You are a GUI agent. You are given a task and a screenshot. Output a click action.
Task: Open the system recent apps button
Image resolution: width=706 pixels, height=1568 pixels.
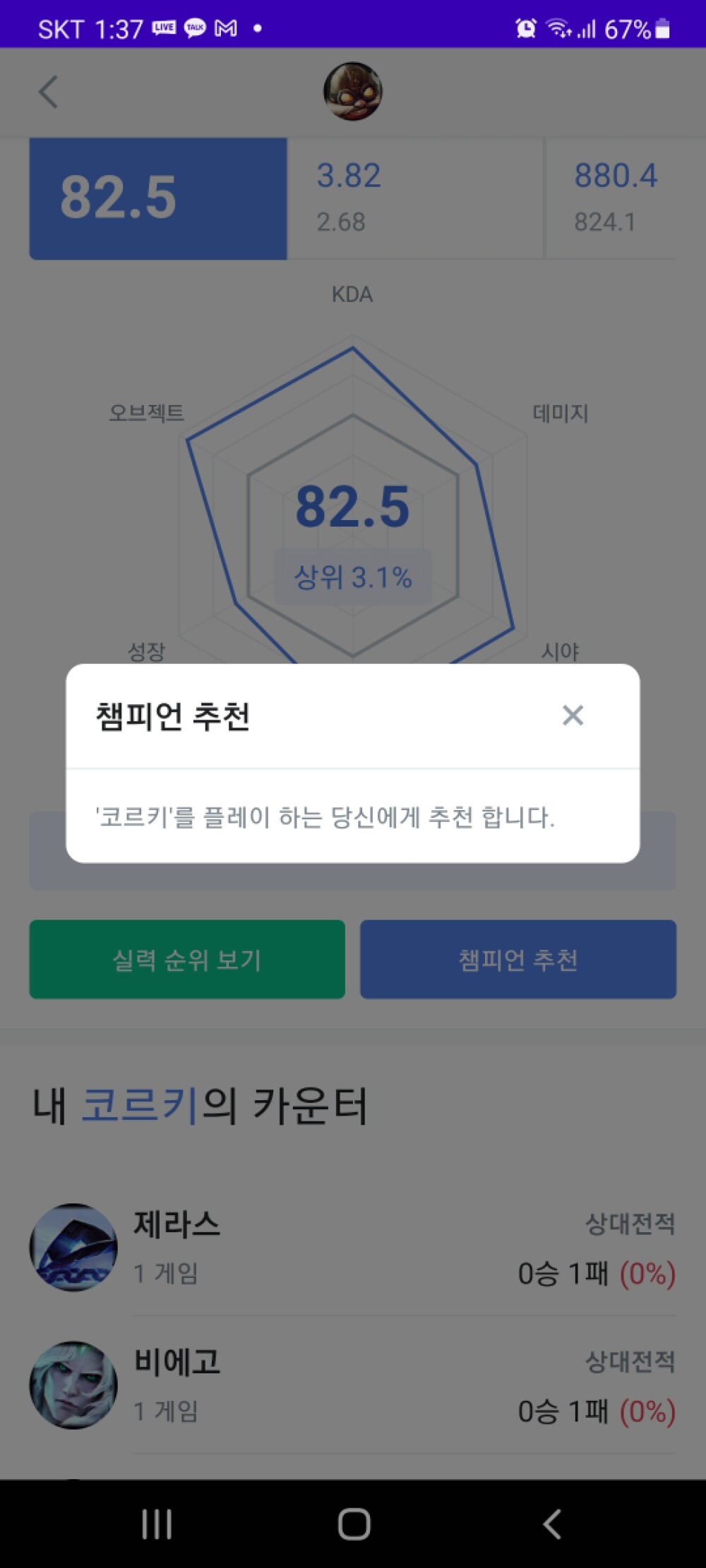coord(156,1524)
